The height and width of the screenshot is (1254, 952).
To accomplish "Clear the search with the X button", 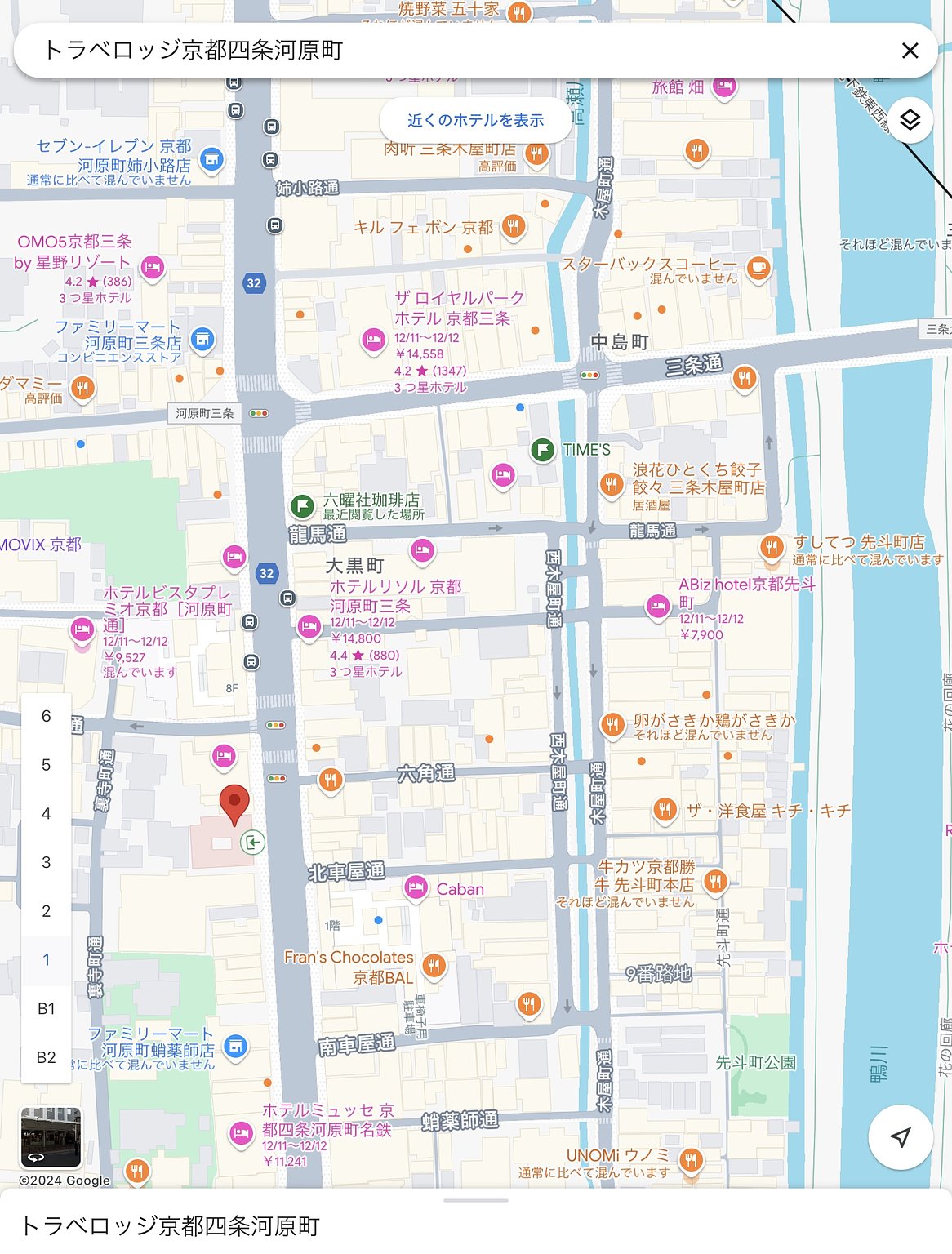I will pos(910,51).
